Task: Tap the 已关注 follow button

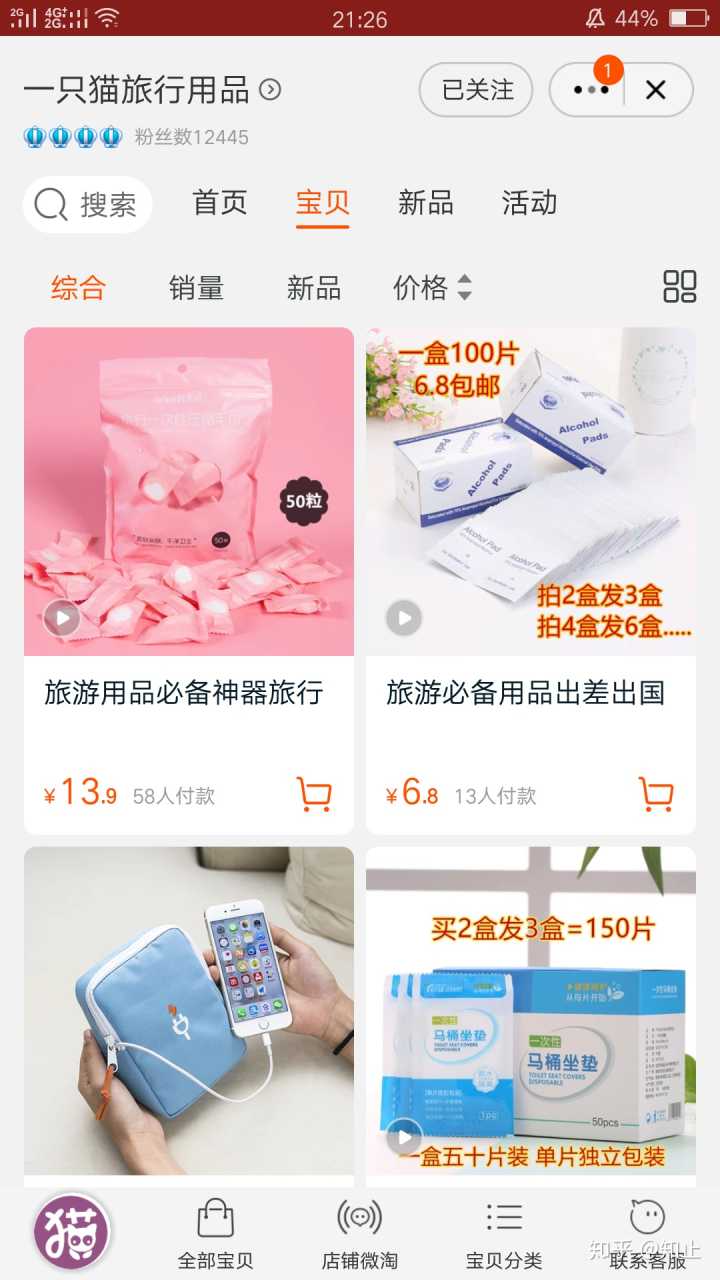Action: (477, 90)
